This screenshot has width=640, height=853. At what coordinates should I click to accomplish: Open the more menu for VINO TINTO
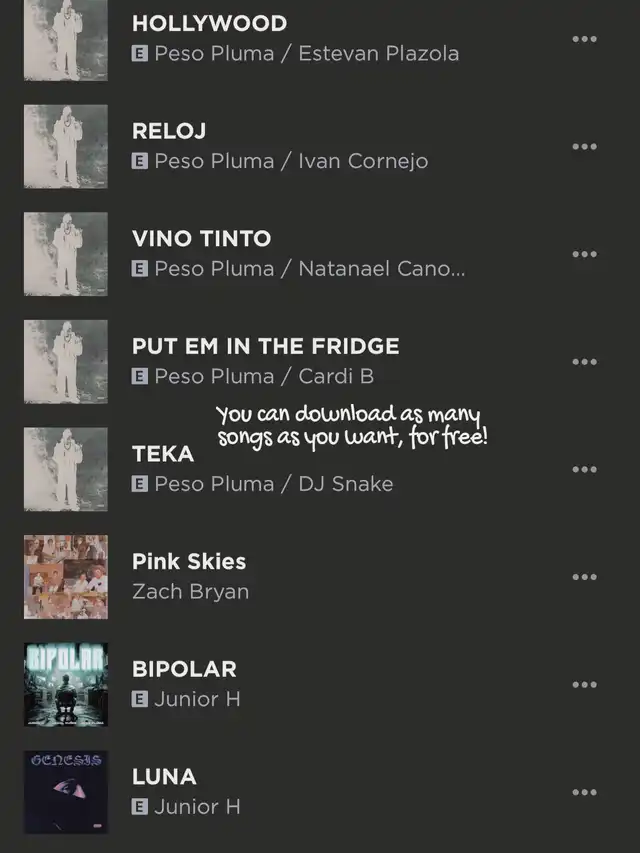[584, 254]
